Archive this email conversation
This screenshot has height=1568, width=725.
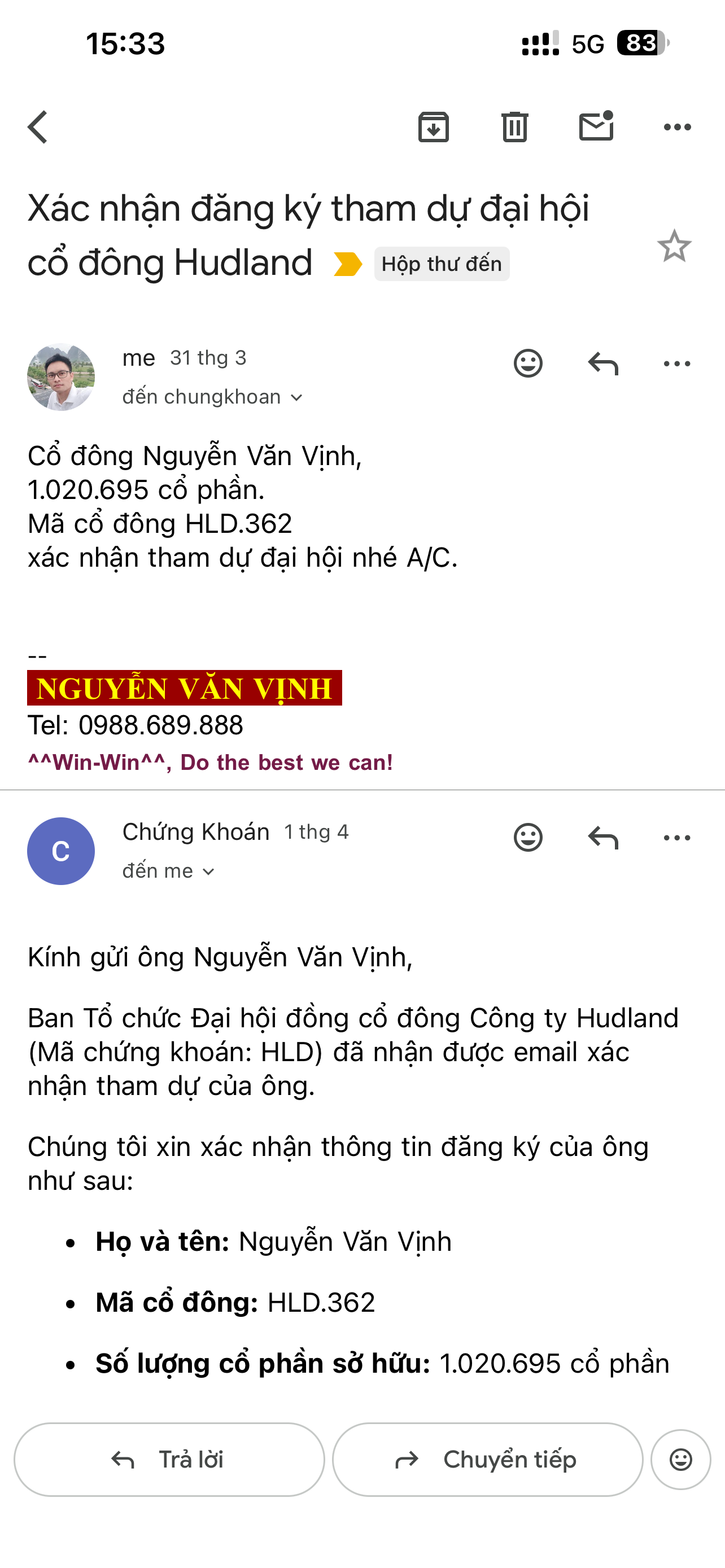click(434, 127)
